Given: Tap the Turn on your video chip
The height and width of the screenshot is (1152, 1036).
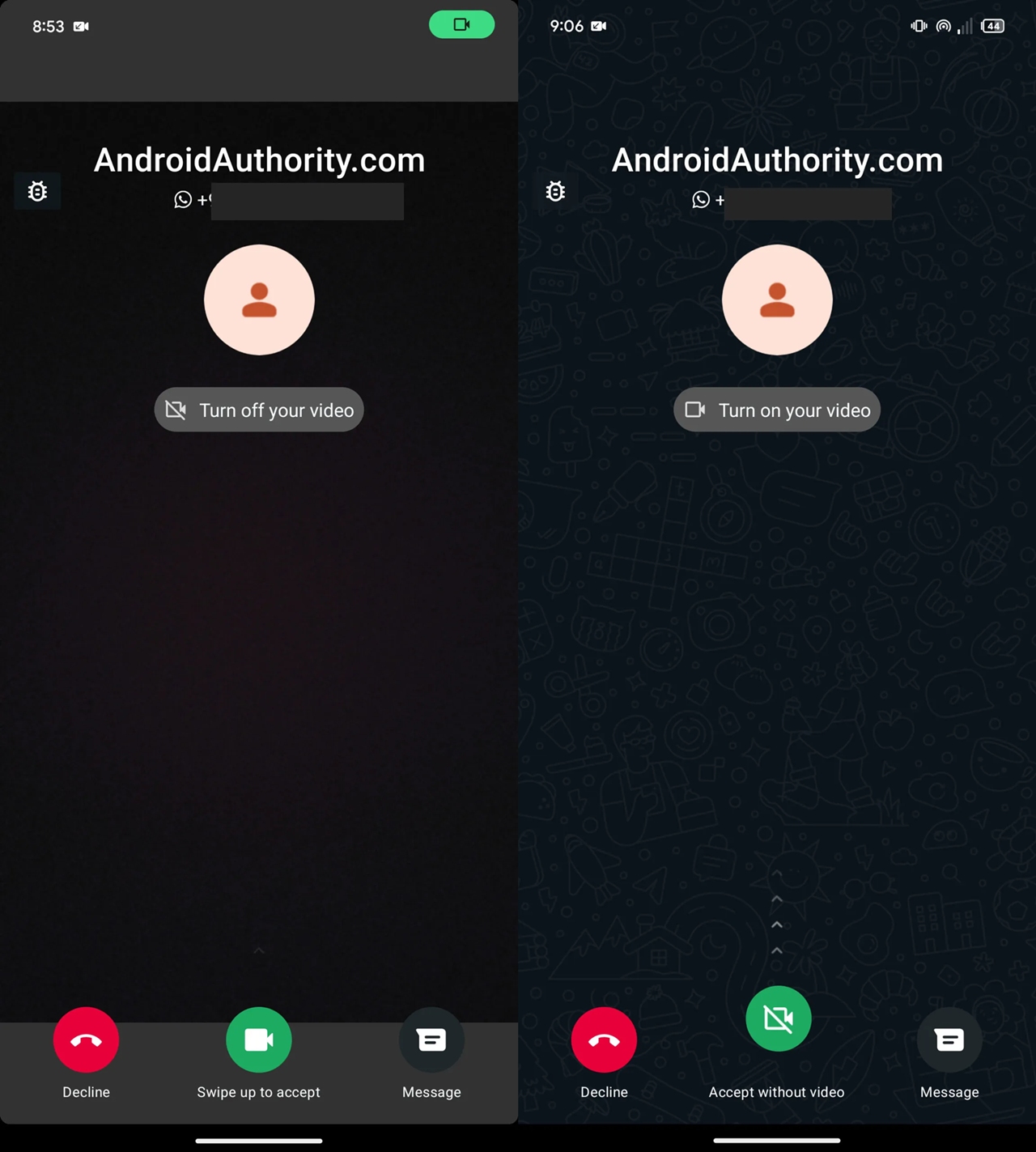Looking at the screenshot, I should 777,410.
